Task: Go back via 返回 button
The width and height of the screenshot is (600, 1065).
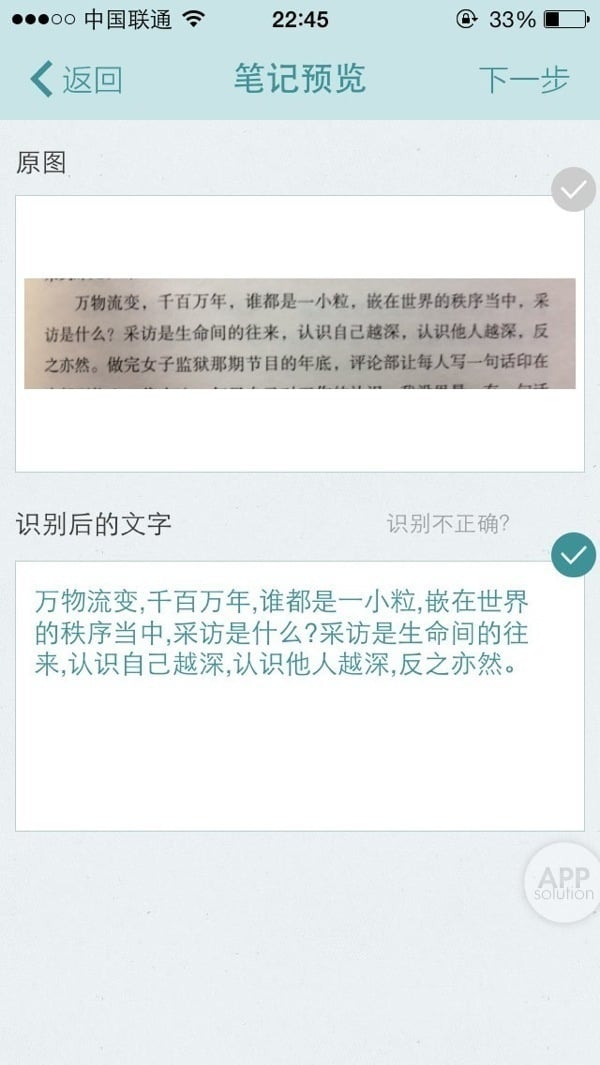Action: point(76,80)
